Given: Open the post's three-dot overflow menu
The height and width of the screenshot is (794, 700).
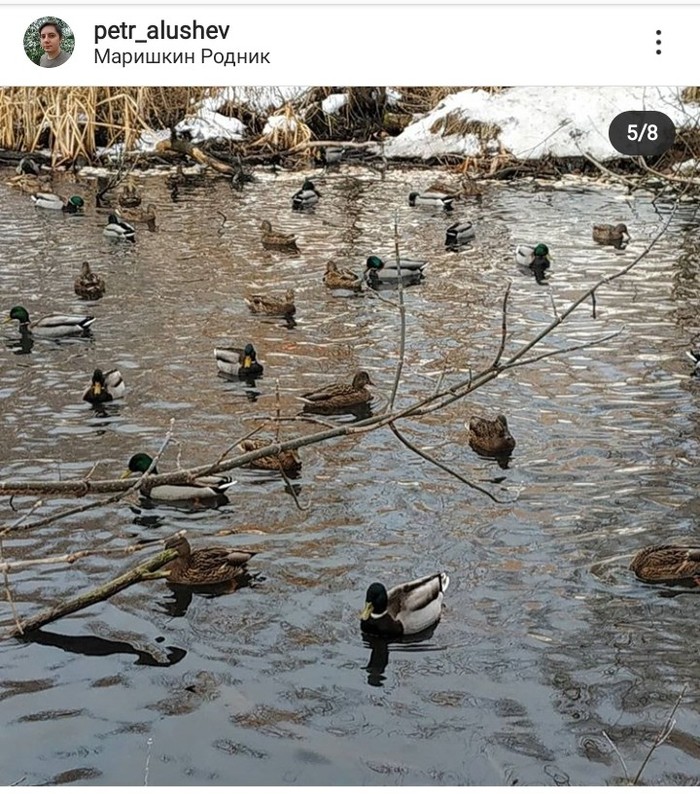Looking at the screenshot, I should 658,42.
